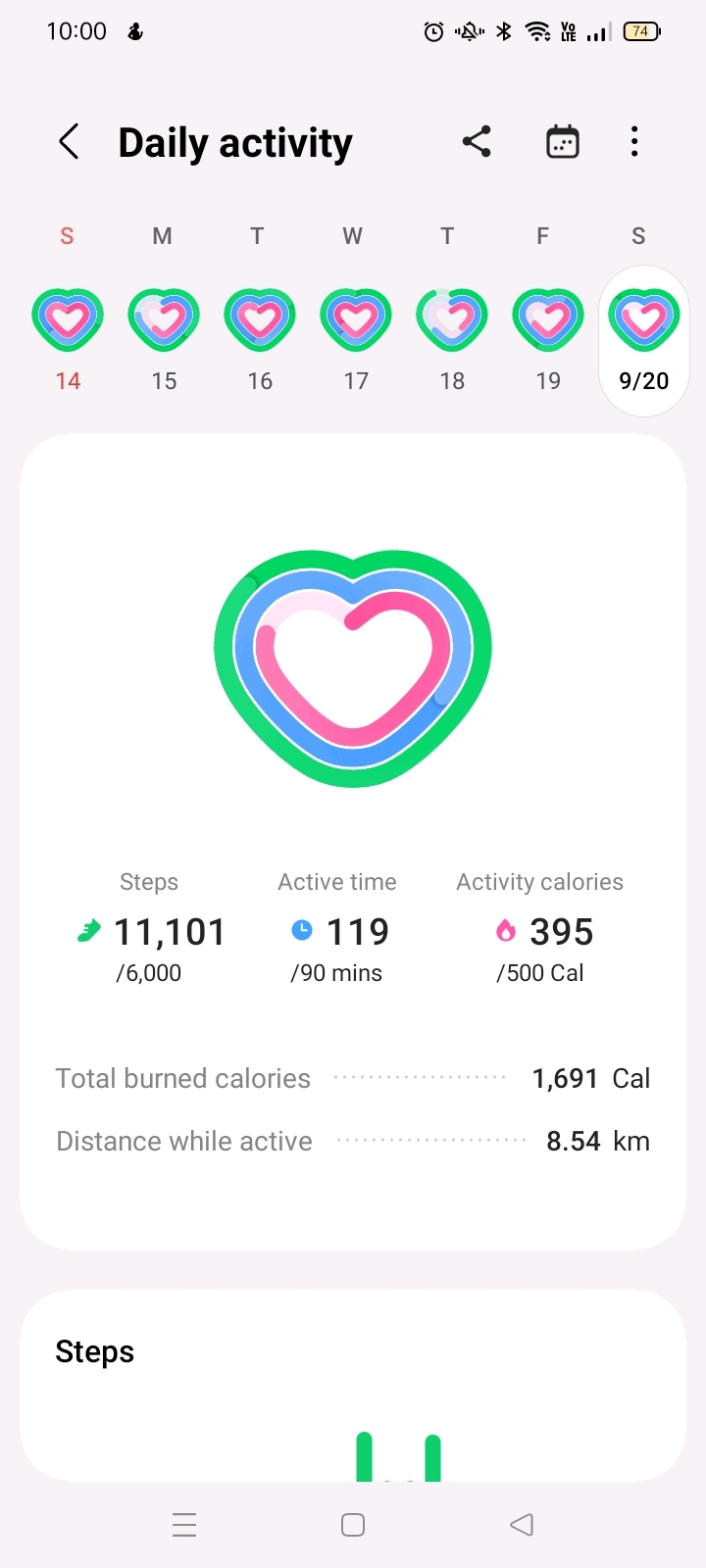
Task: Select Tuesday the 16th
Action: pyautogui.click(x=260, y=339)
